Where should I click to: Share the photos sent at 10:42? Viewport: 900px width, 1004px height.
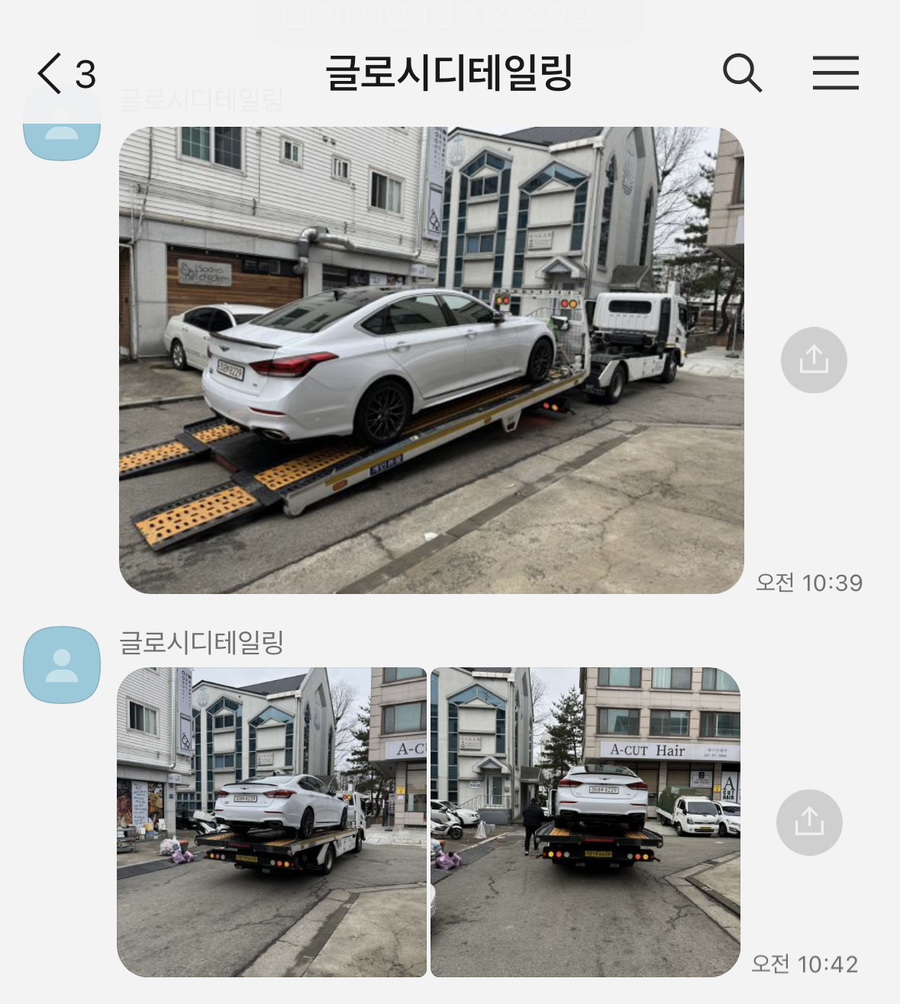(809, 822)
